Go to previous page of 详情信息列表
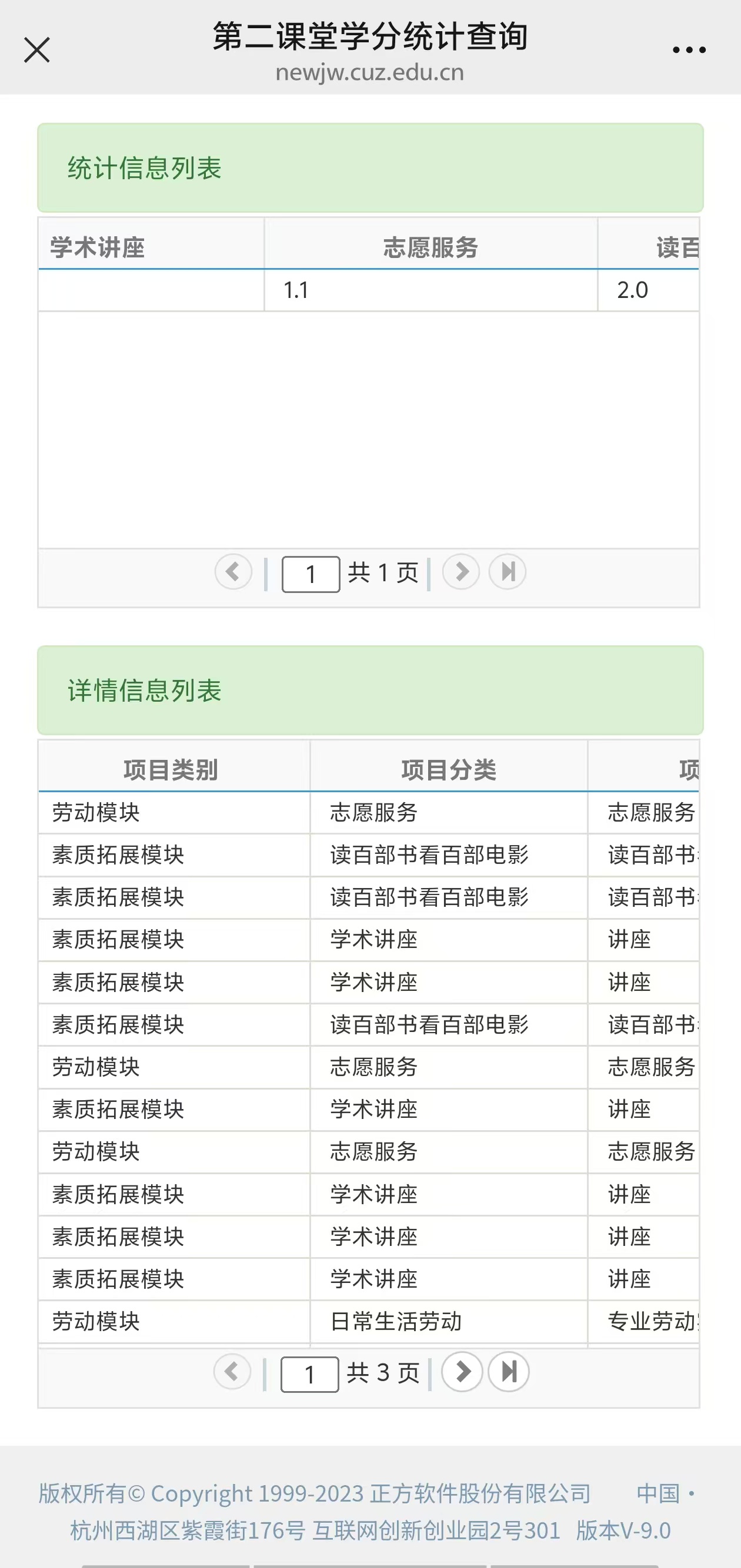Image resolution: width=741 pixels, height=1568 pixels. click(x=232, y=1371)
